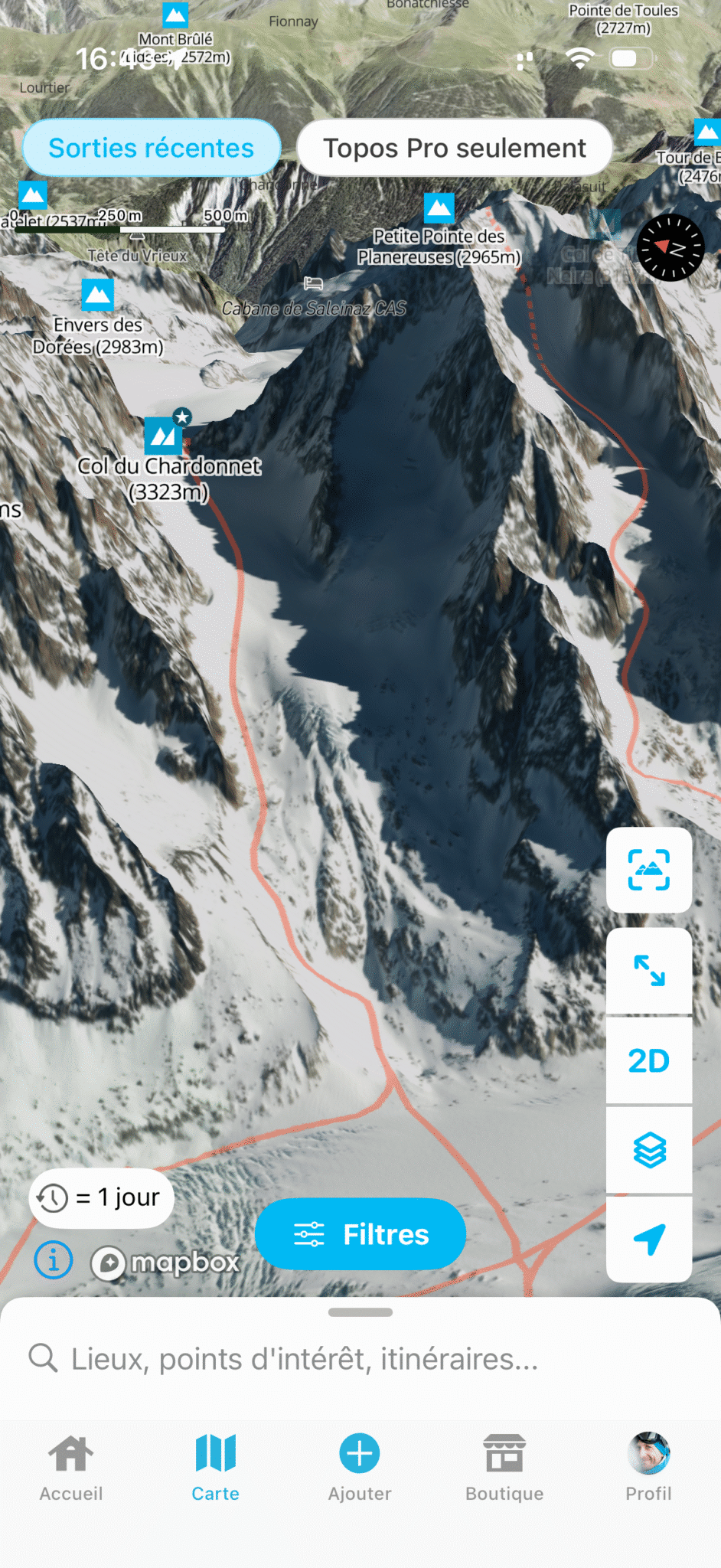This screenshot has height=1568, width=721.
Task: Tap the mountain view scan icon
Action: [648, 870]
